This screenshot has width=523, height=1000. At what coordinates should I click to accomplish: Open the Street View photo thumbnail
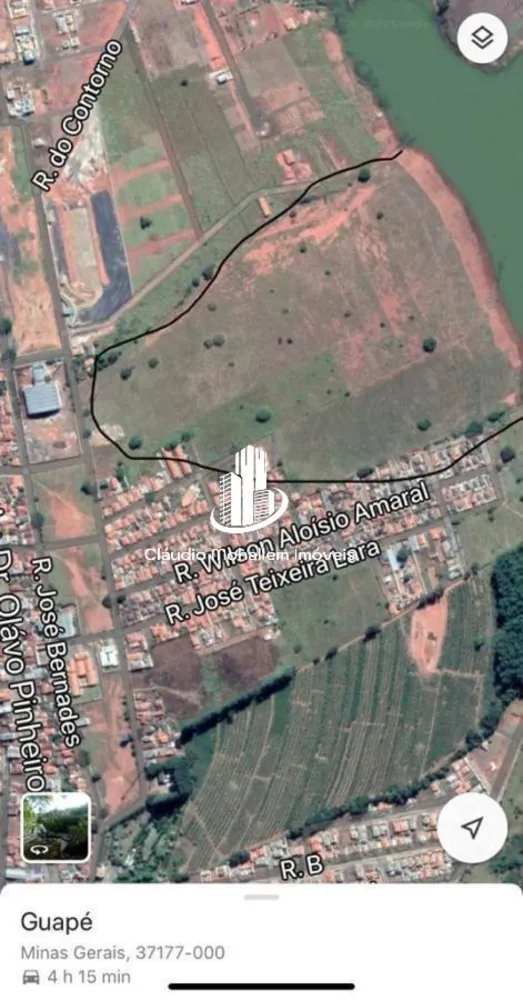click(x=56, y=827)
